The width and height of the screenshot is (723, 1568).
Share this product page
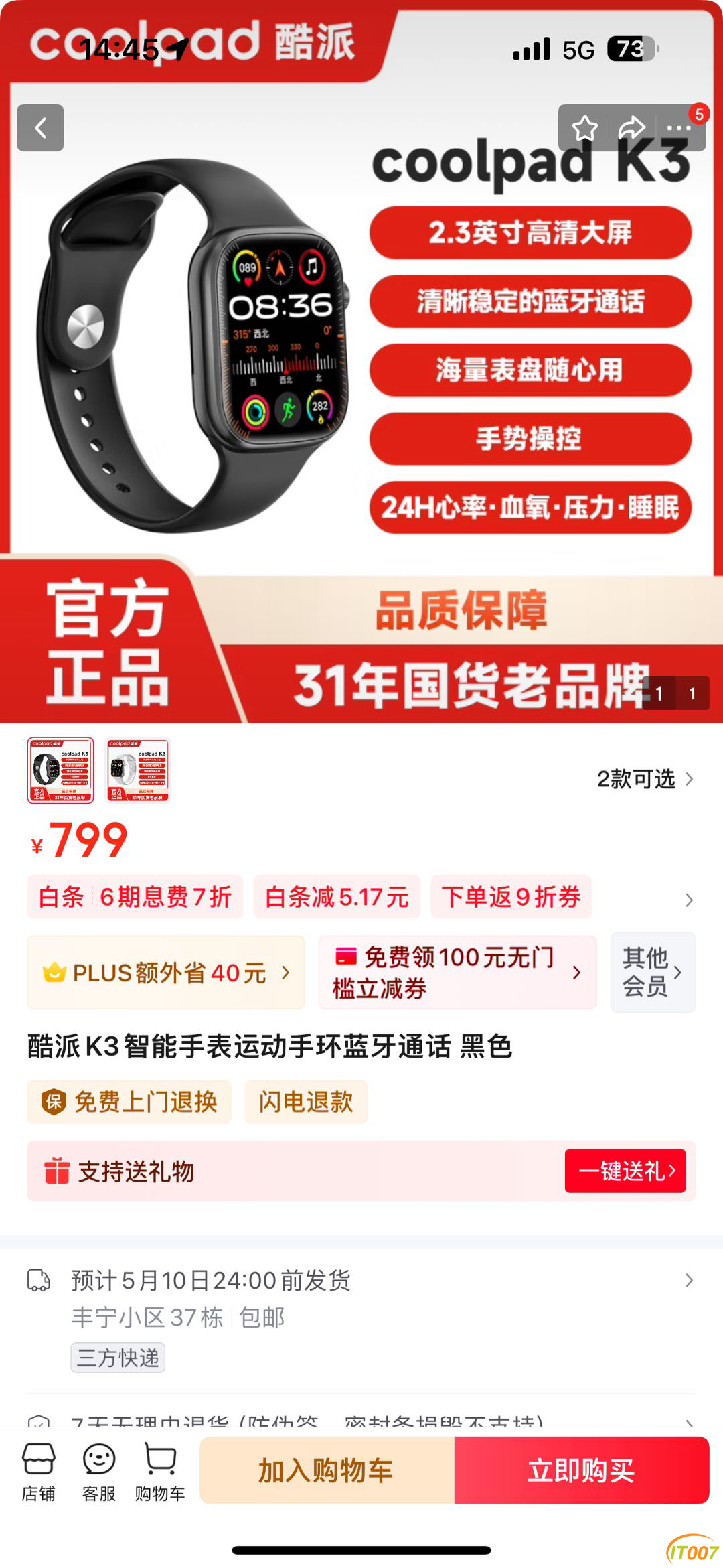(631, 128)
